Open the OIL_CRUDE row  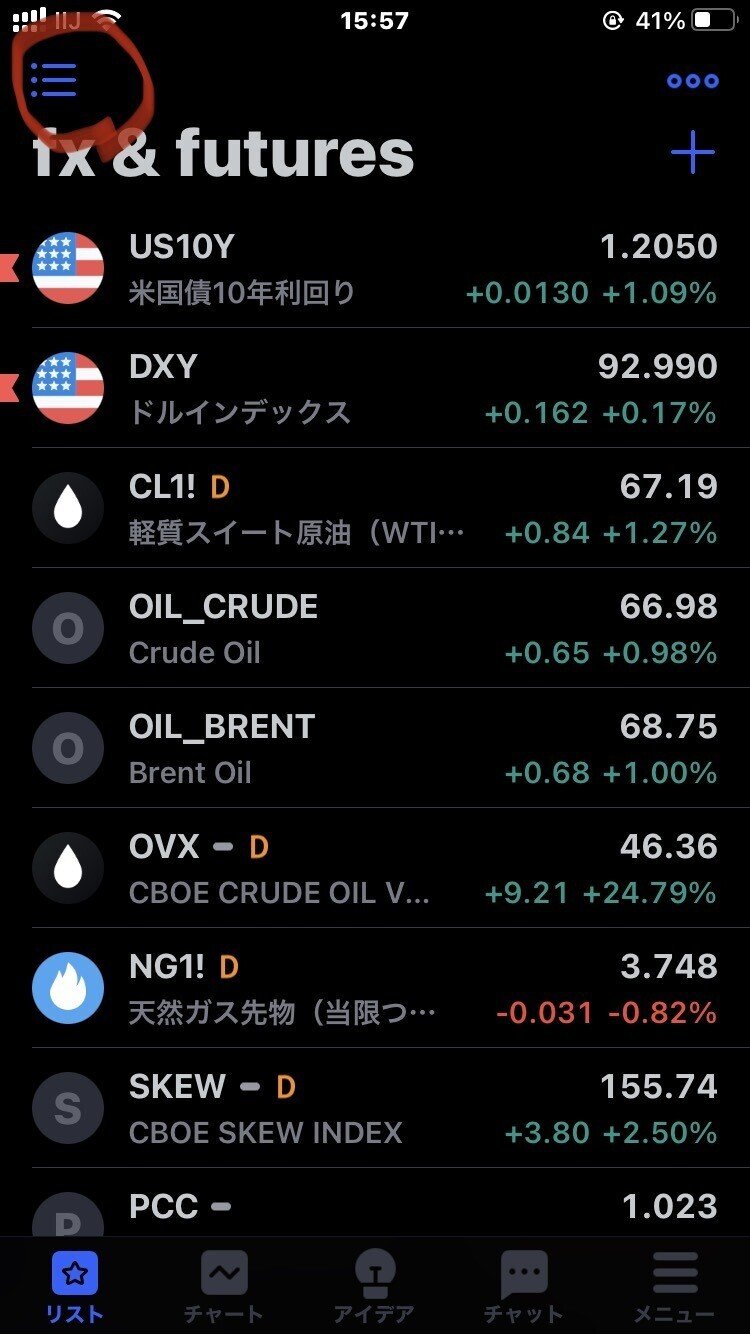tap(375, 628)
